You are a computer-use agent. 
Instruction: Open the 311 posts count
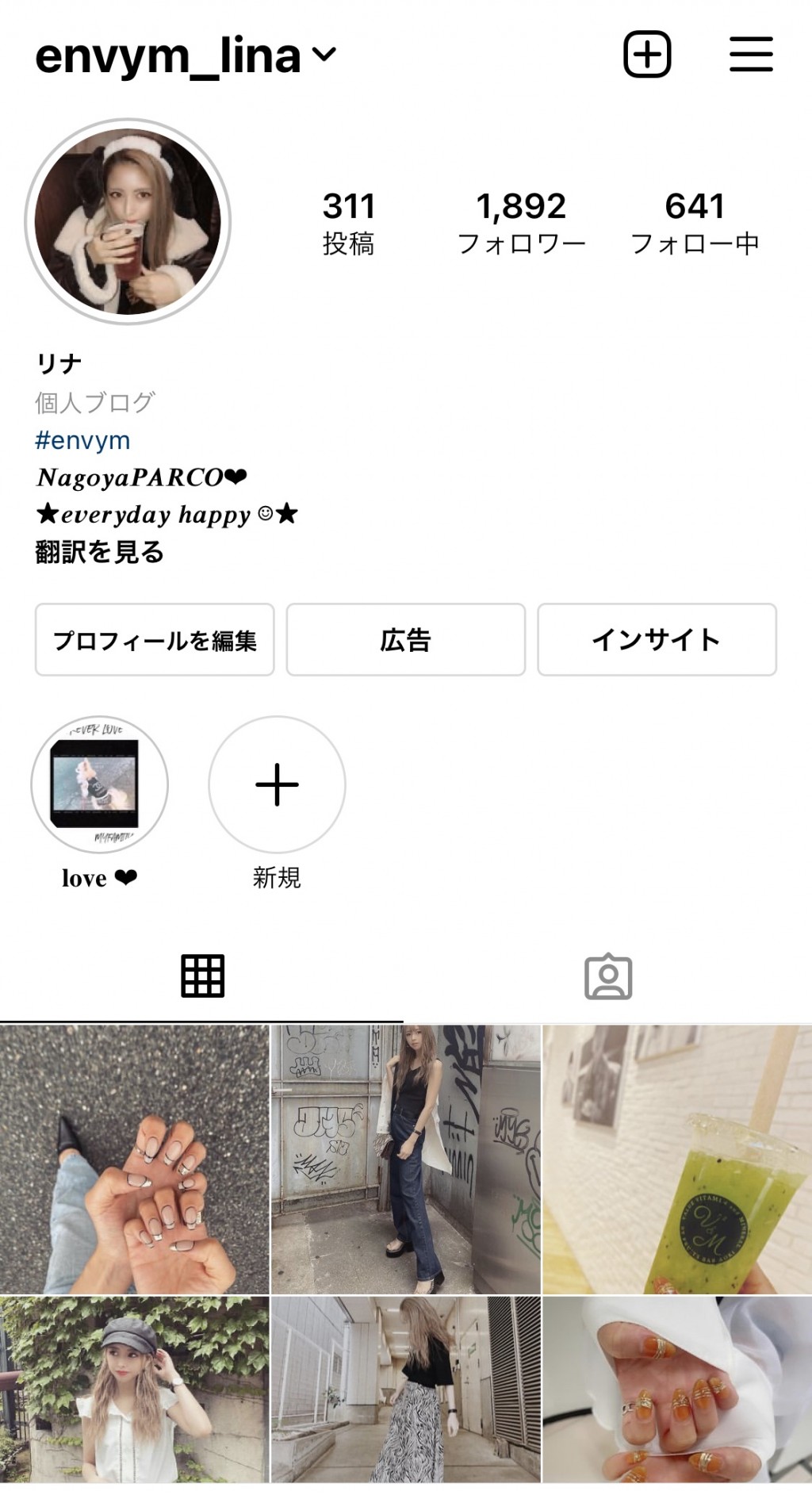pos(348,223)
